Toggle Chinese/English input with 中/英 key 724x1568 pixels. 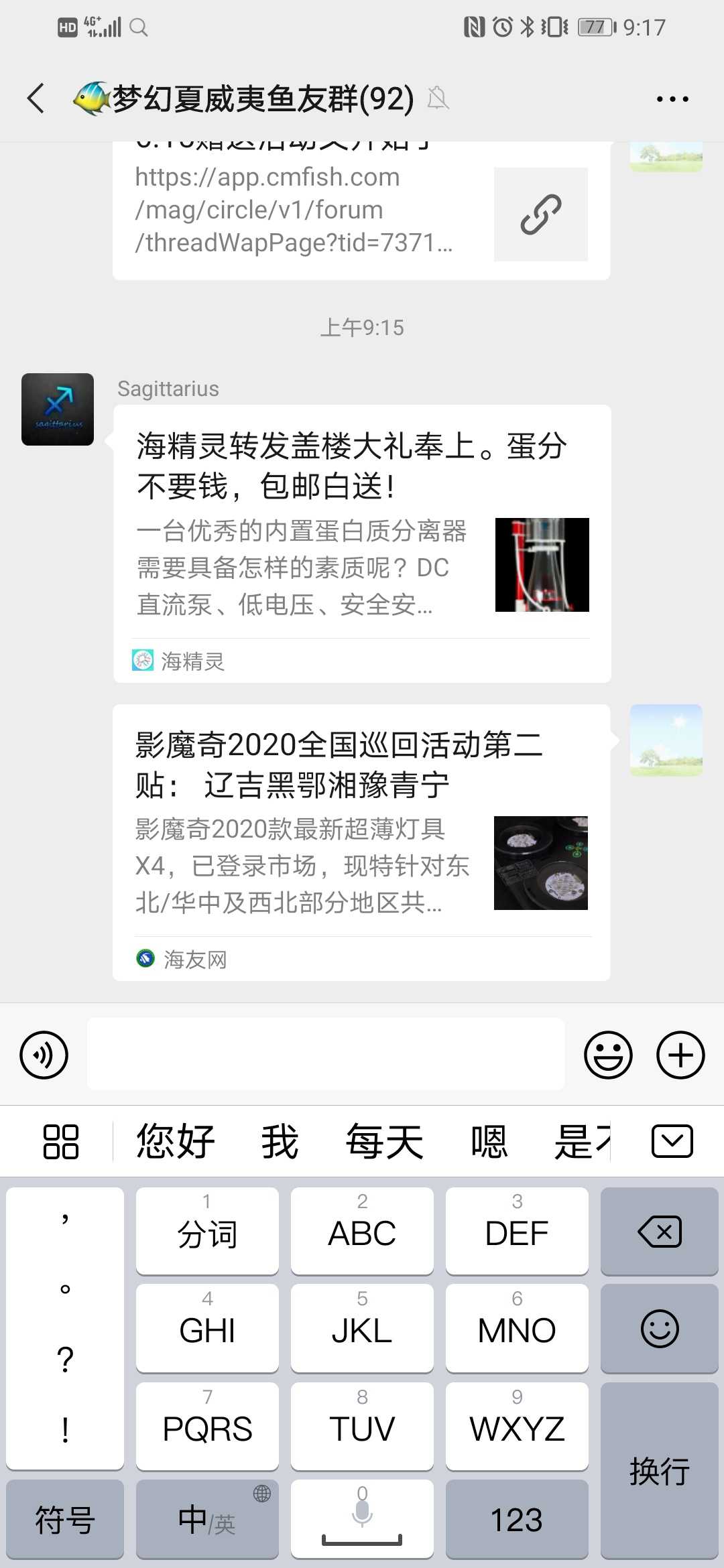coord(207,1518)
